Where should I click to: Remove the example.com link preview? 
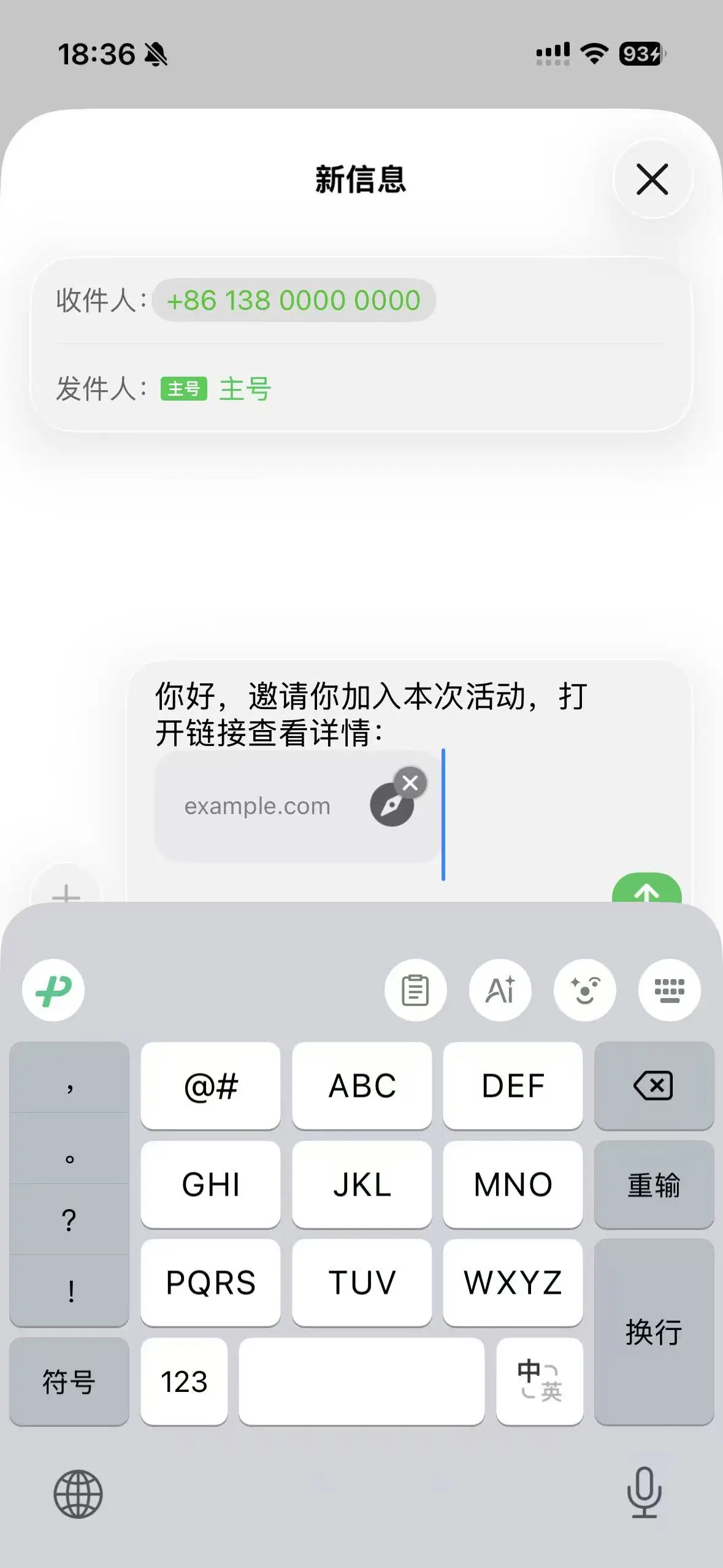[x=410, y=783]
